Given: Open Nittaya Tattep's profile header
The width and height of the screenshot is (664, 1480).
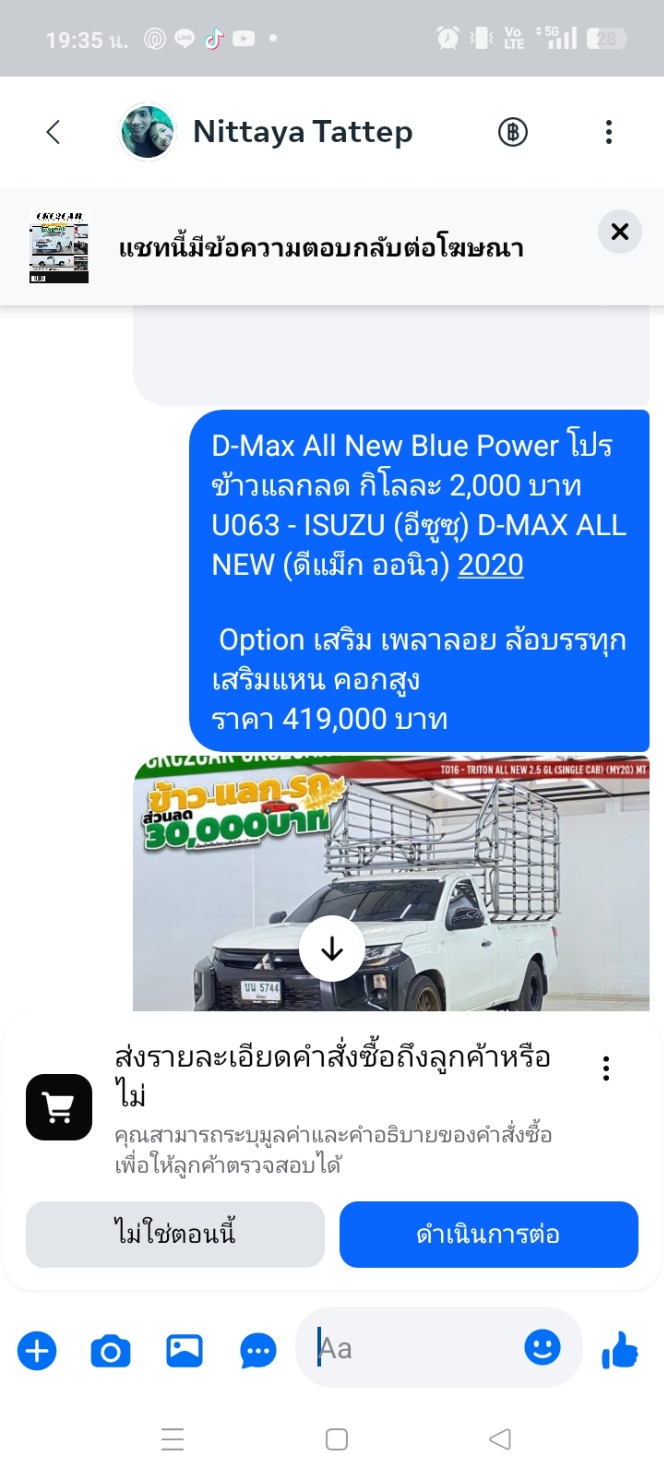Looking at the screenshot, I should pos(266,132).
